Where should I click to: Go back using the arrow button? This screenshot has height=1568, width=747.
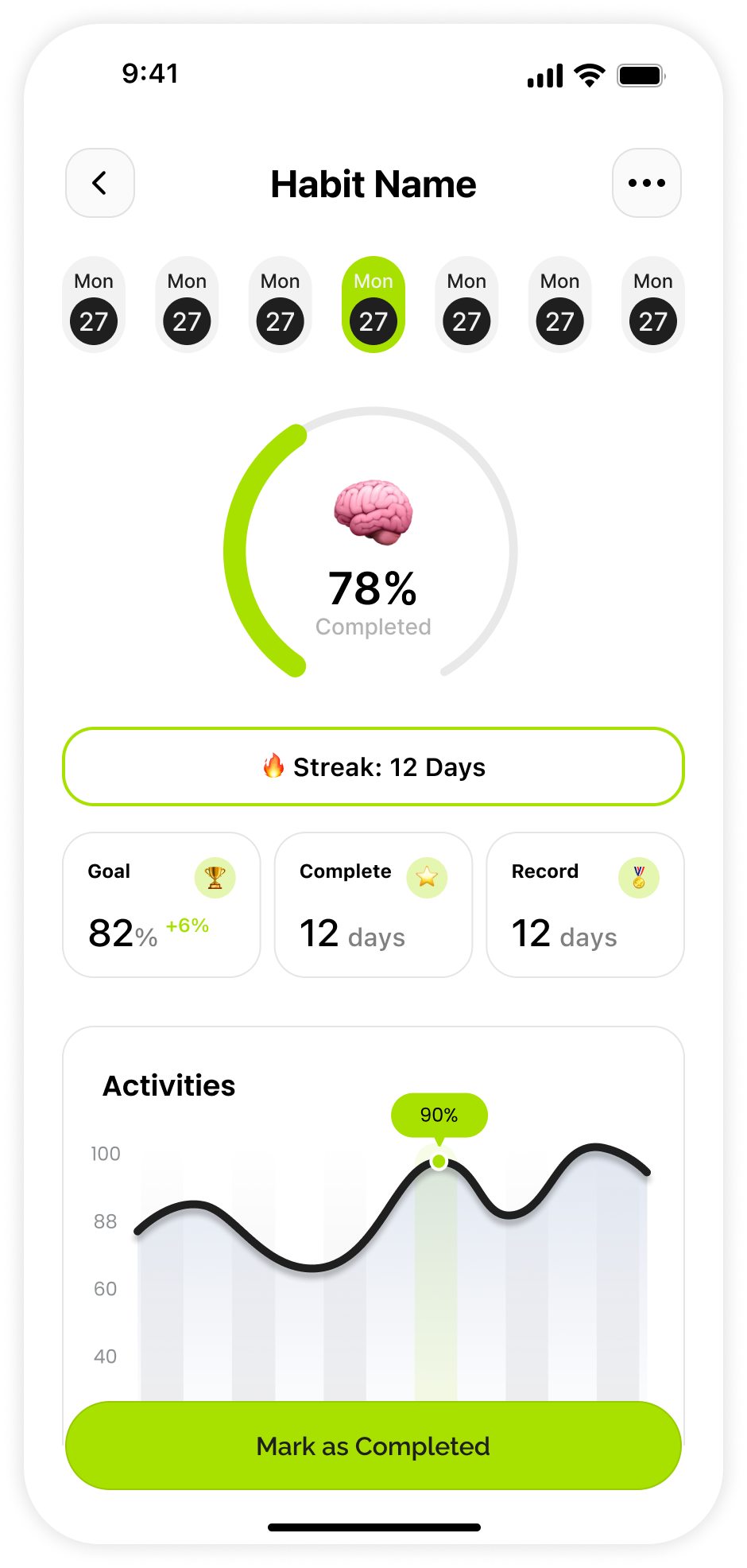[100, 183]
